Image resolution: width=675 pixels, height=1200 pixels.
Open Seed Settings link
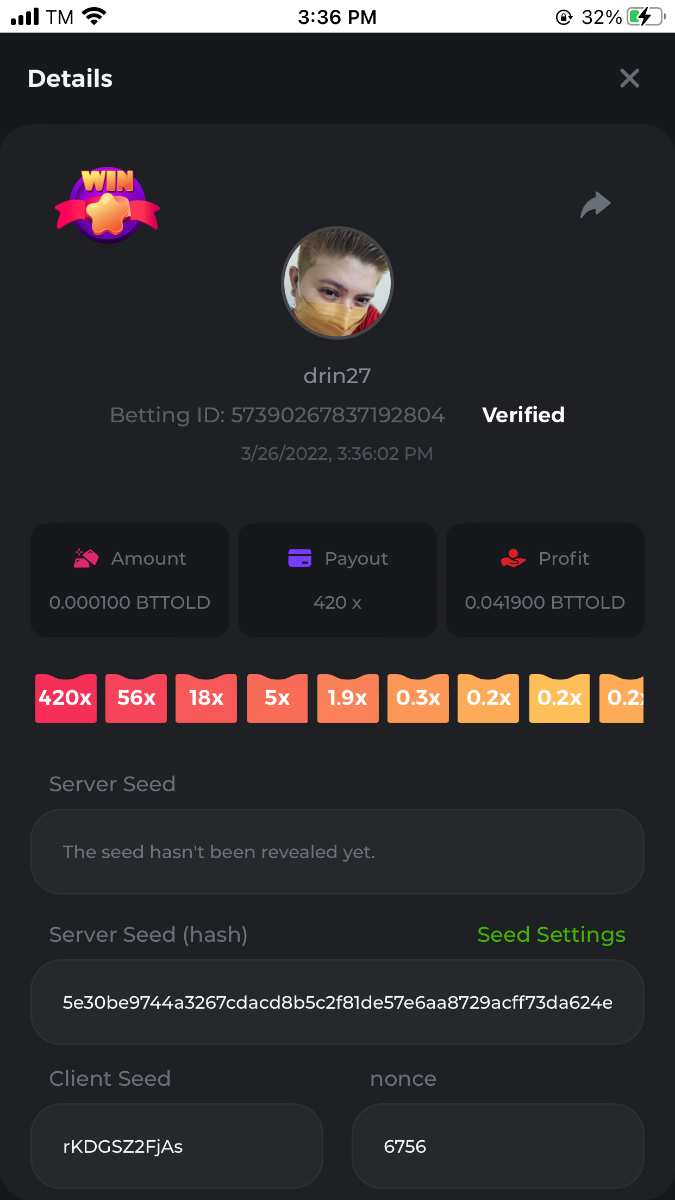pyautogui.click(x=551, y=935)
